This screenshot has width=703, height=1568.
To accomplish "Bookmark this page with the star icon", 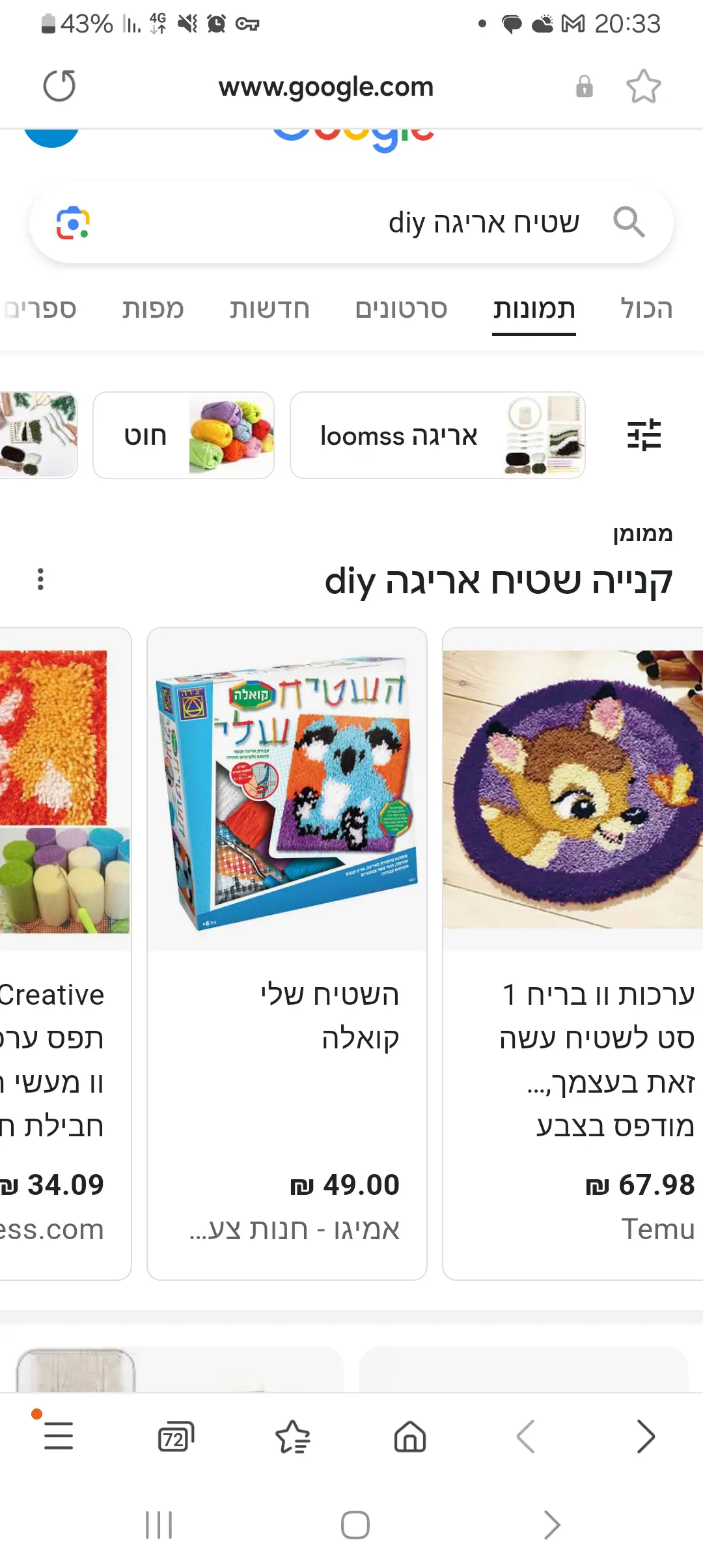I will click(x=643, y=87).
